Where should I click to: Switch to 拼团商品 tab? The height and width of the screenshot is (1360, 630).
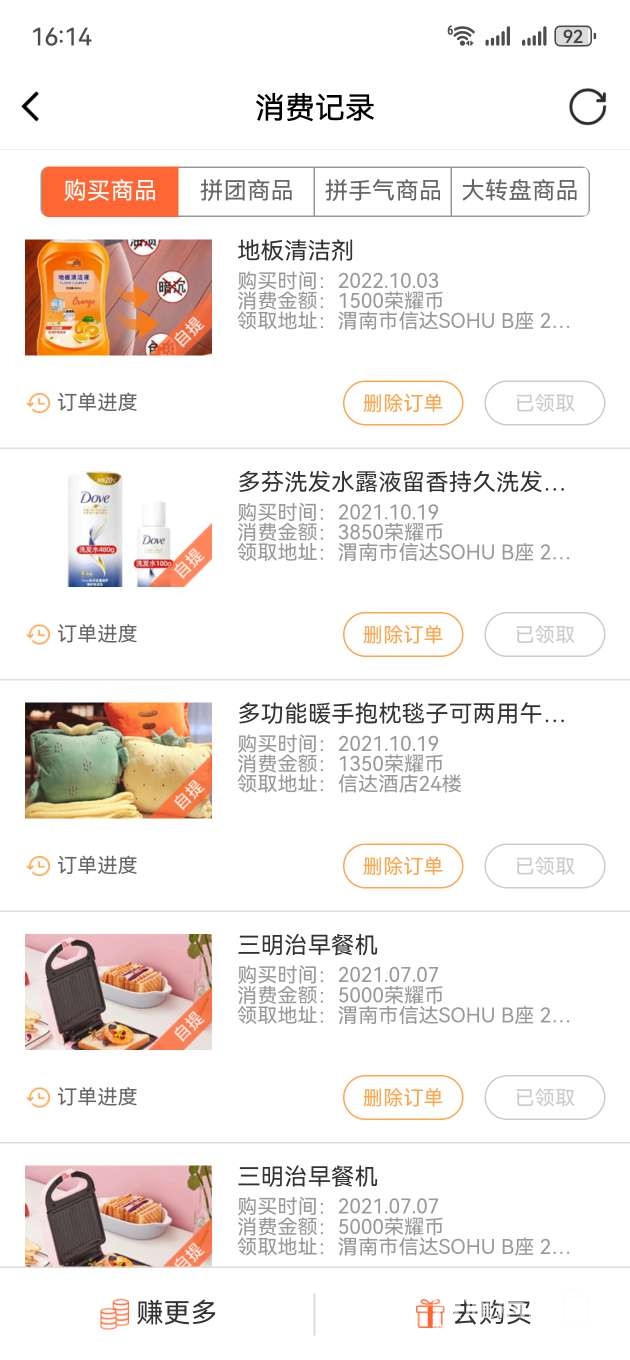point(246,191)
